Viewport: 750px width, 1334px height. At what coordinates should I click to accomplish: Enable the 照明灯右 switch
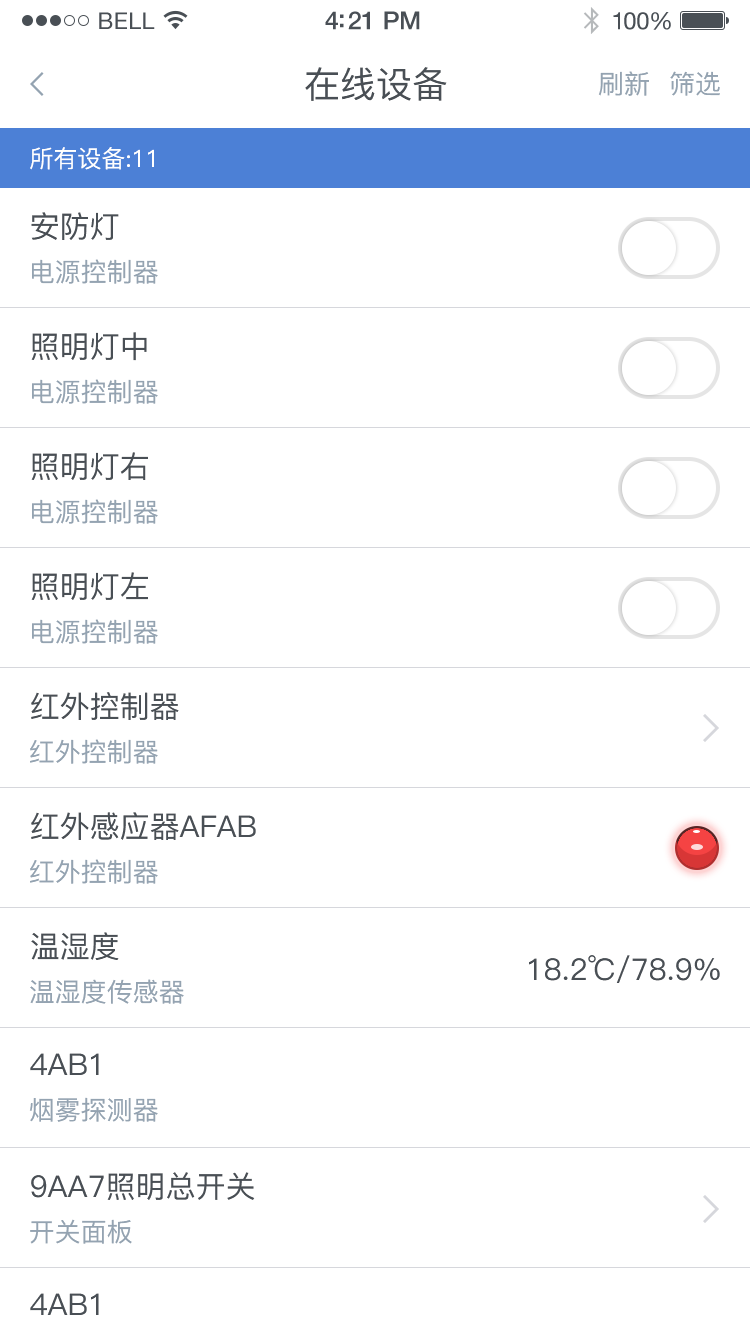pyautogui.click(x=669, y=488)
